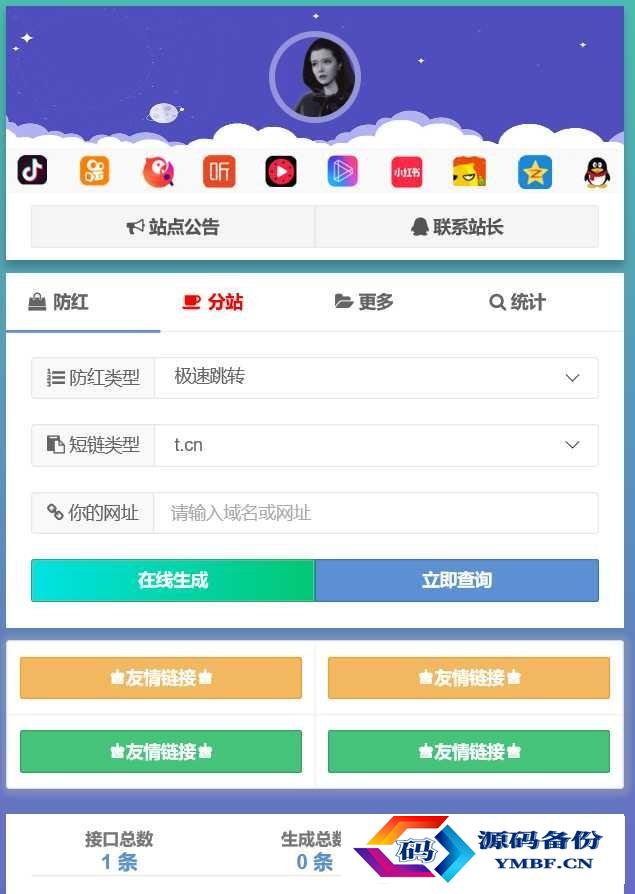This screenshot has width=635, height=894.
Task: Switch to the 分站 tab
Action: tap(213, 302)
